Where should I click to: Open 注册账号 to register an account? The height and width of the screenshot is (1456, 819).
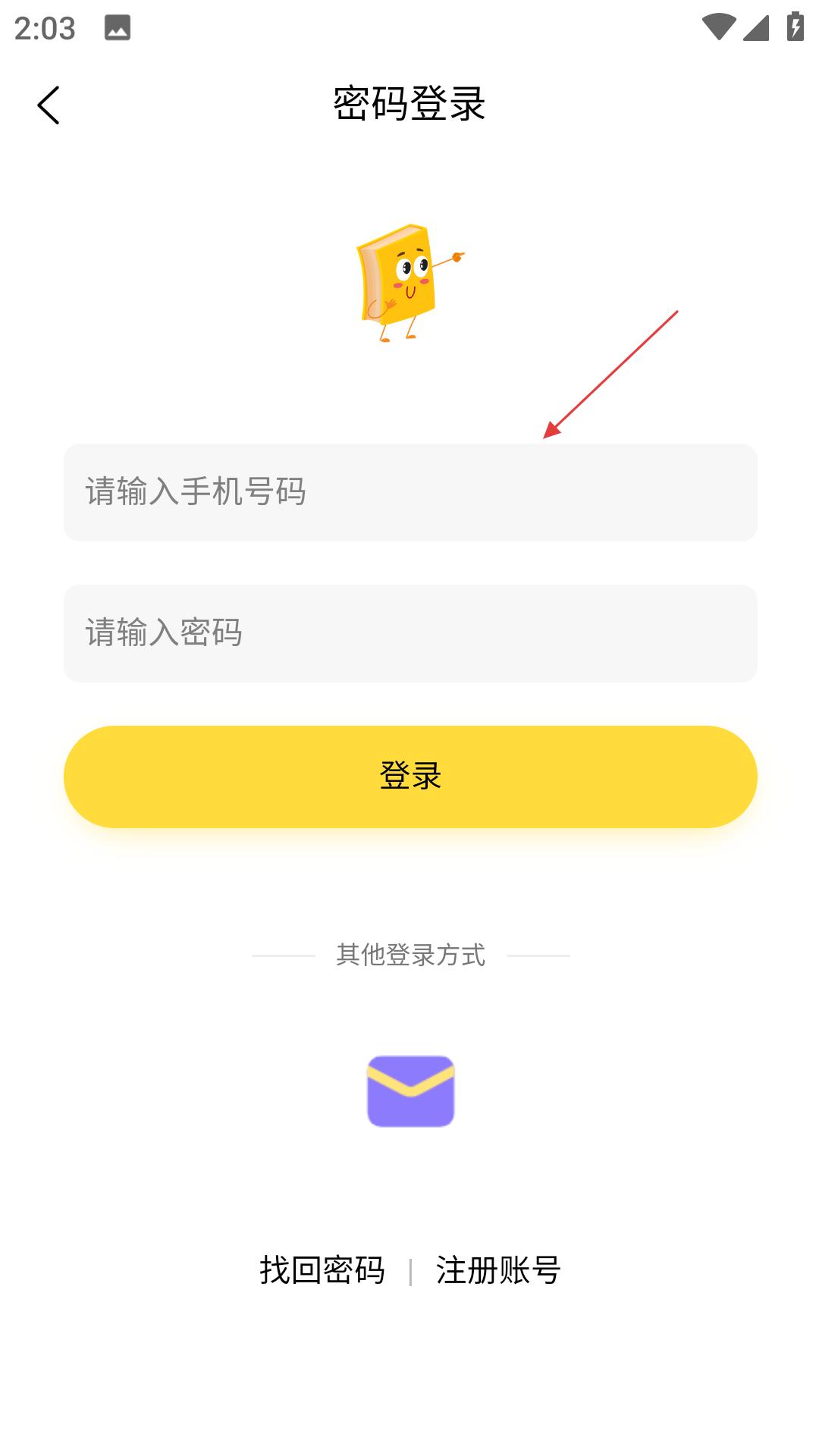coord(498,1270)
